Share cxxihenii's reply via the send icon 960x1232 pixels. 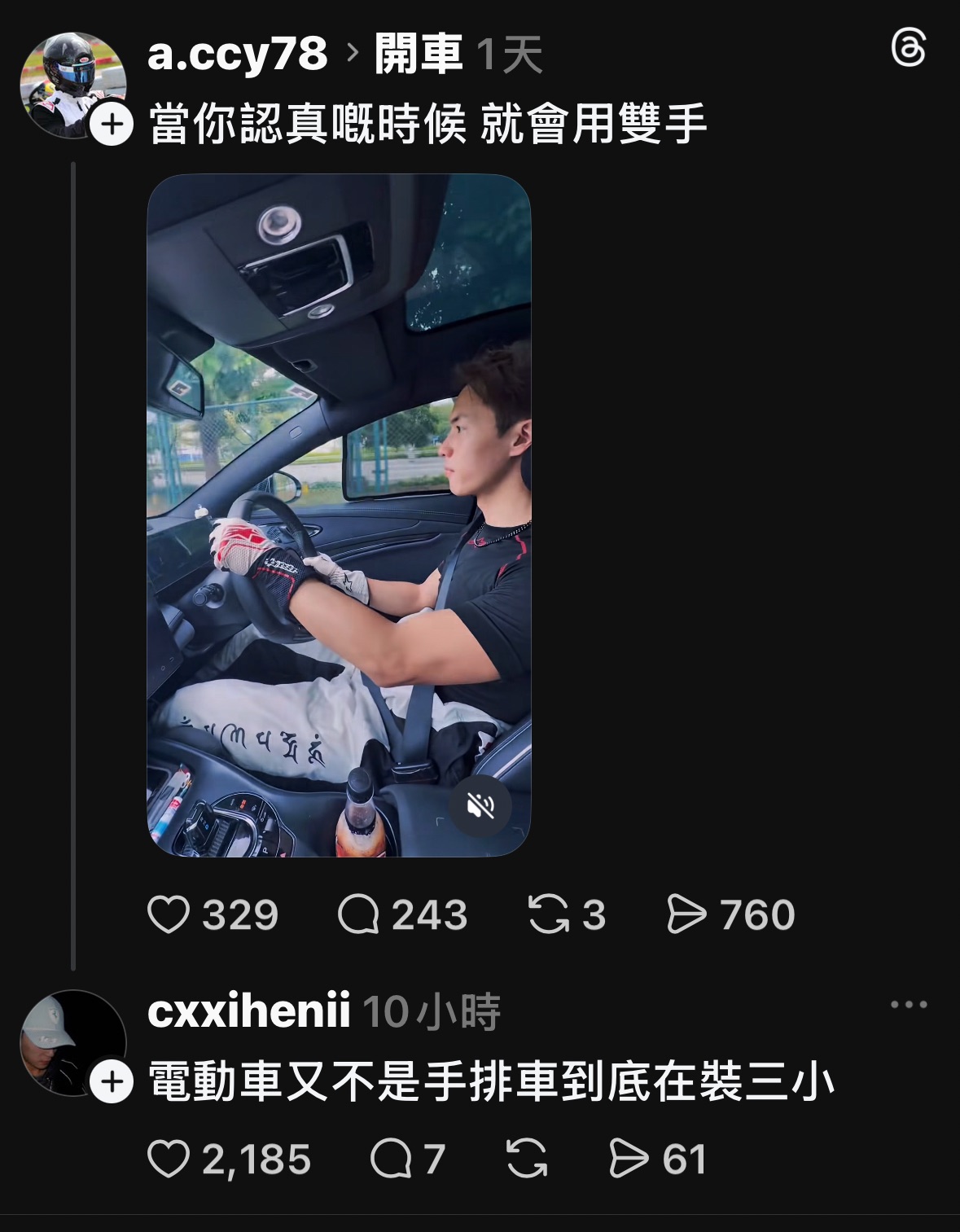(629, 1159)
